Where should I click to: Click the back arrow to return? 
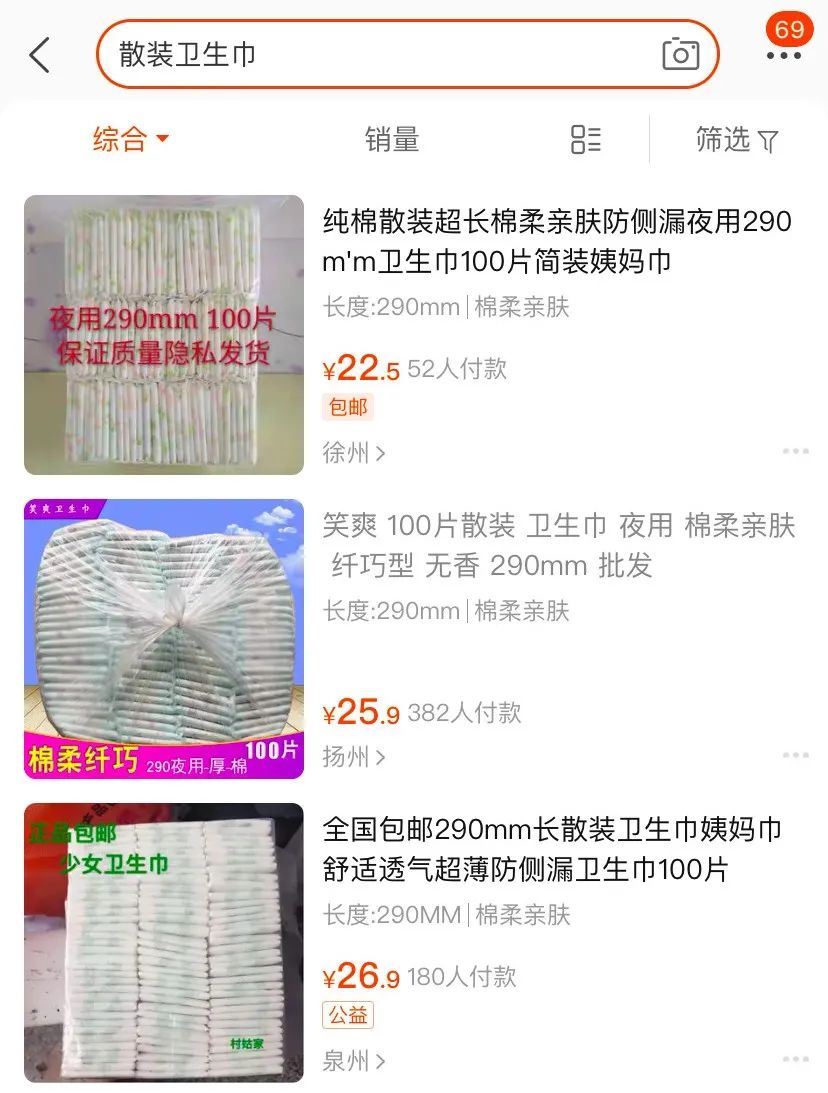39,57
